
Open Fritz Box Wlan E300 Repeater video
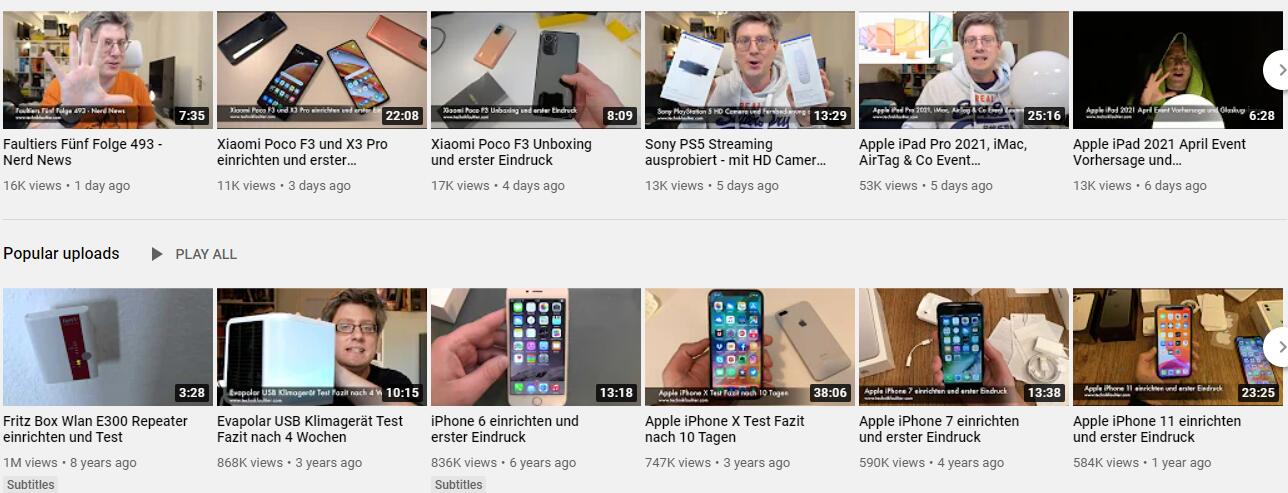pyautogui.click(x=108, y=347)
